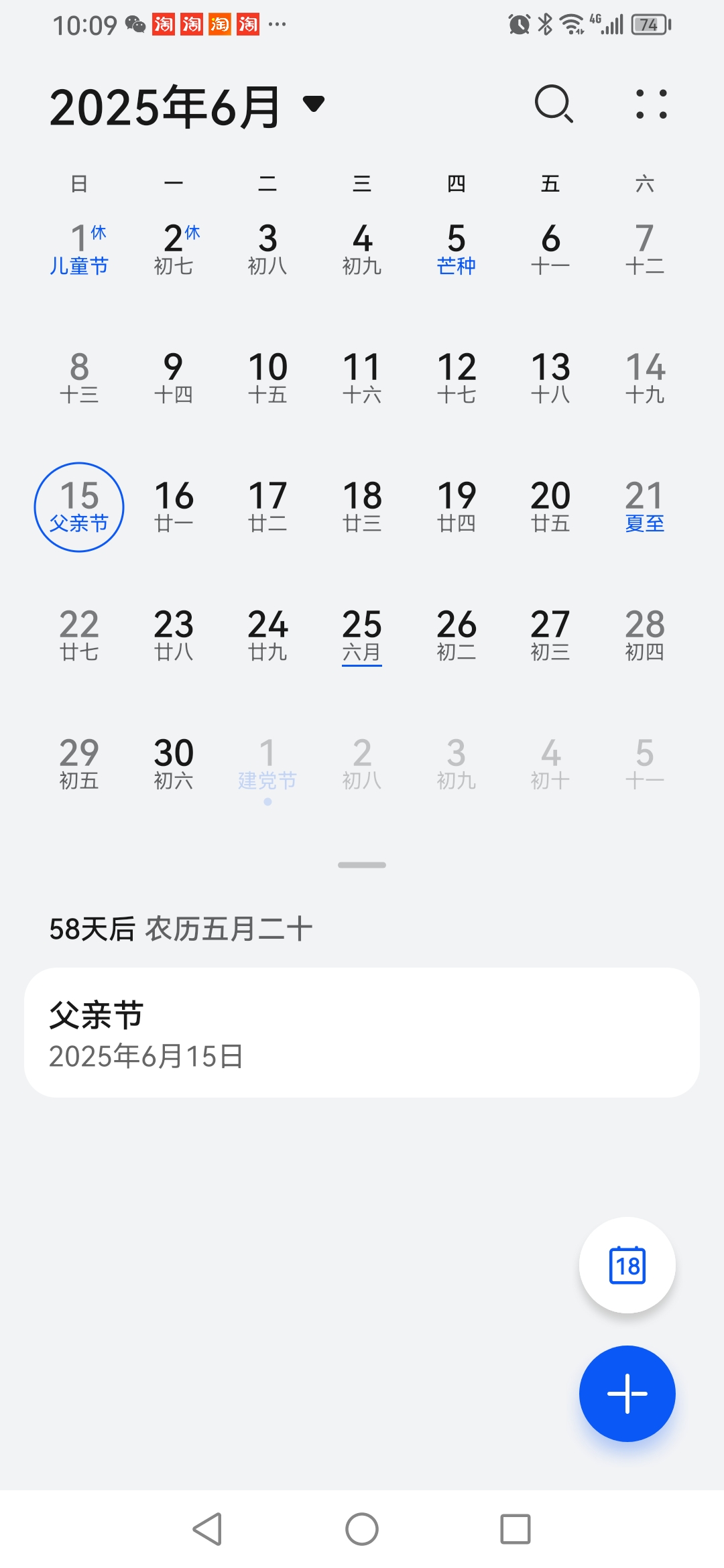Open the four-dot more options menu
The image size is (724, 1568).
(651, 104)
